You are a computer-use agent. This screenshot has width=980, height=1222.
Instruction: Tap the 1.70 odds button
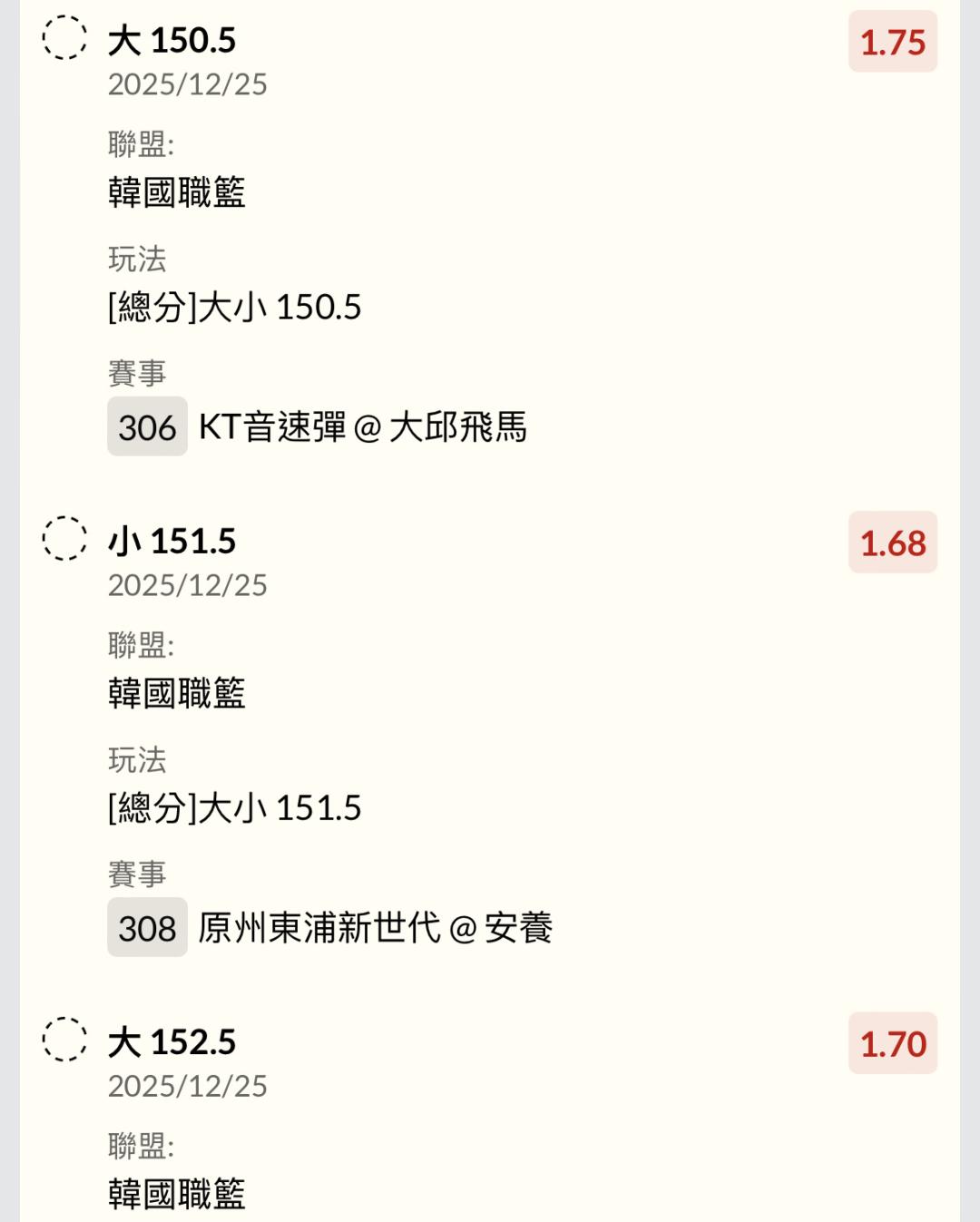point(892,1043)
